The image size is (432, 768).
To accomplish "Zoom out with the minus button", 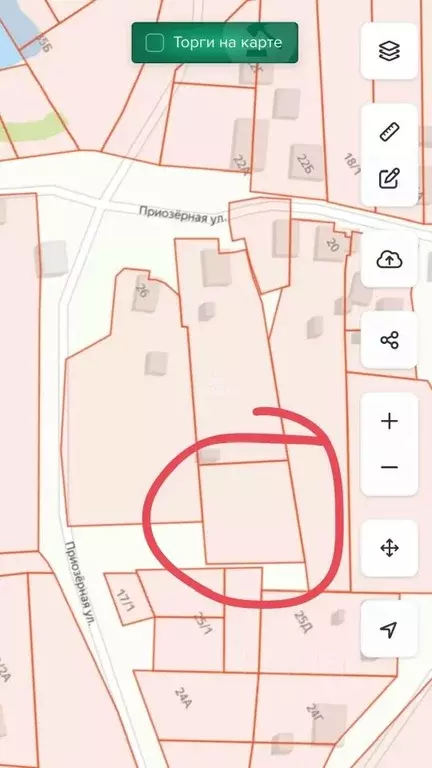I will (x=389, y=468).
